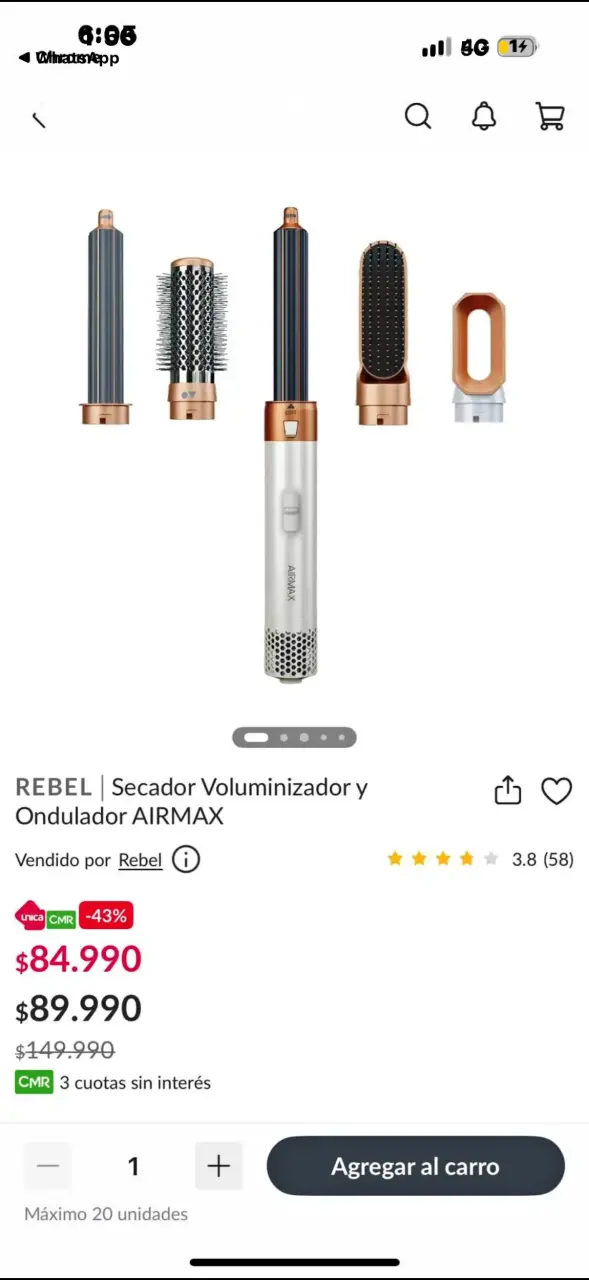Tap Agregar al carro button

point(415,1166)
